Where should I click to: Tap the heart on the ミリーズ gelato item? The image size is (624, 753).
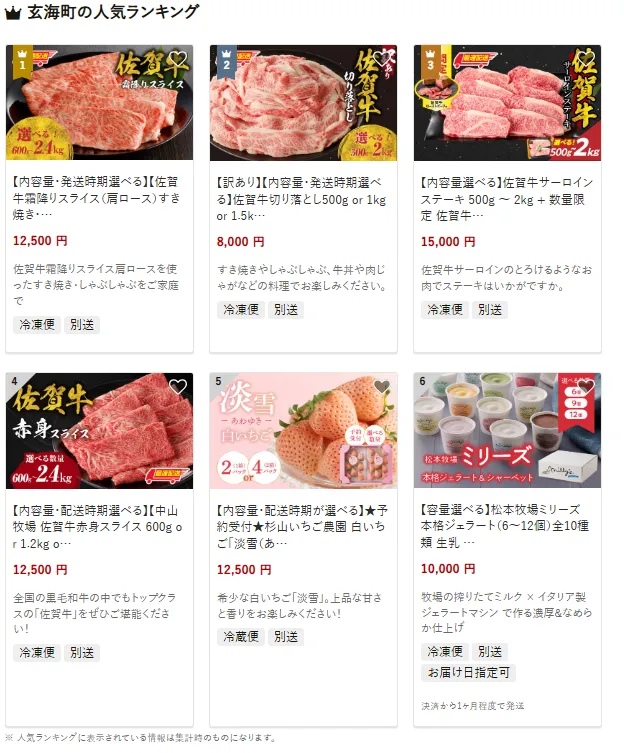[586, 387]
